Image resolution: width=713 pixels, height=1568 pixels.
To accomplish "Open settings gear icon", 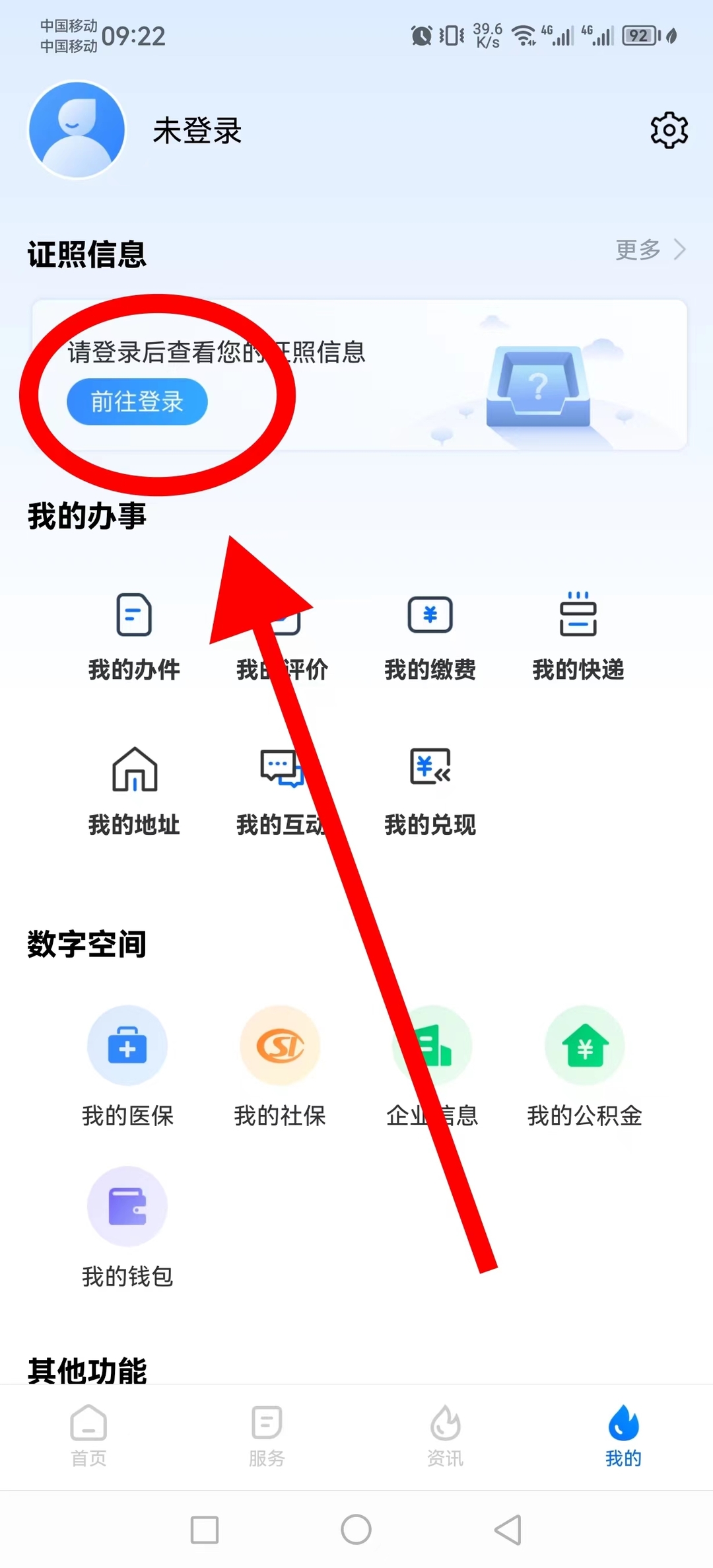I will point(669,130).
